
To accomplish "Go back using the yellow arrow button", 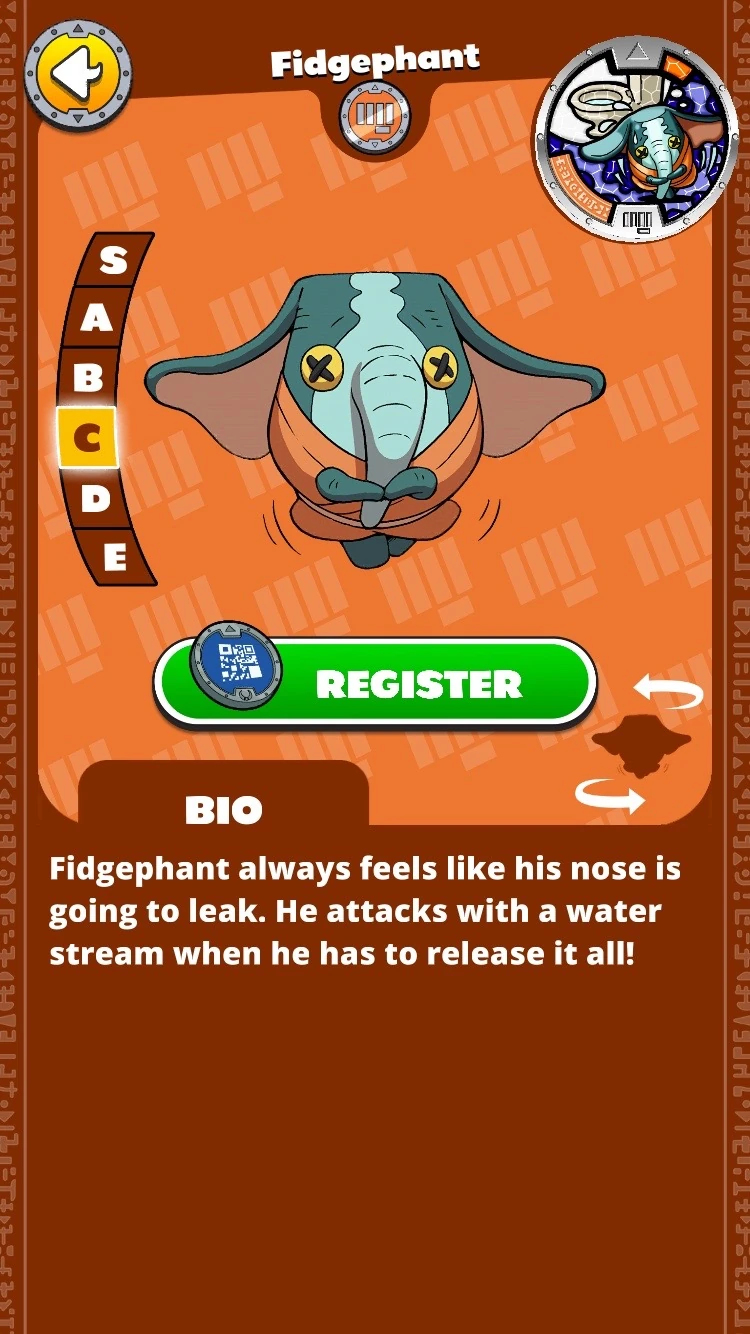I will pyautogui.click(x=77, y=73).
